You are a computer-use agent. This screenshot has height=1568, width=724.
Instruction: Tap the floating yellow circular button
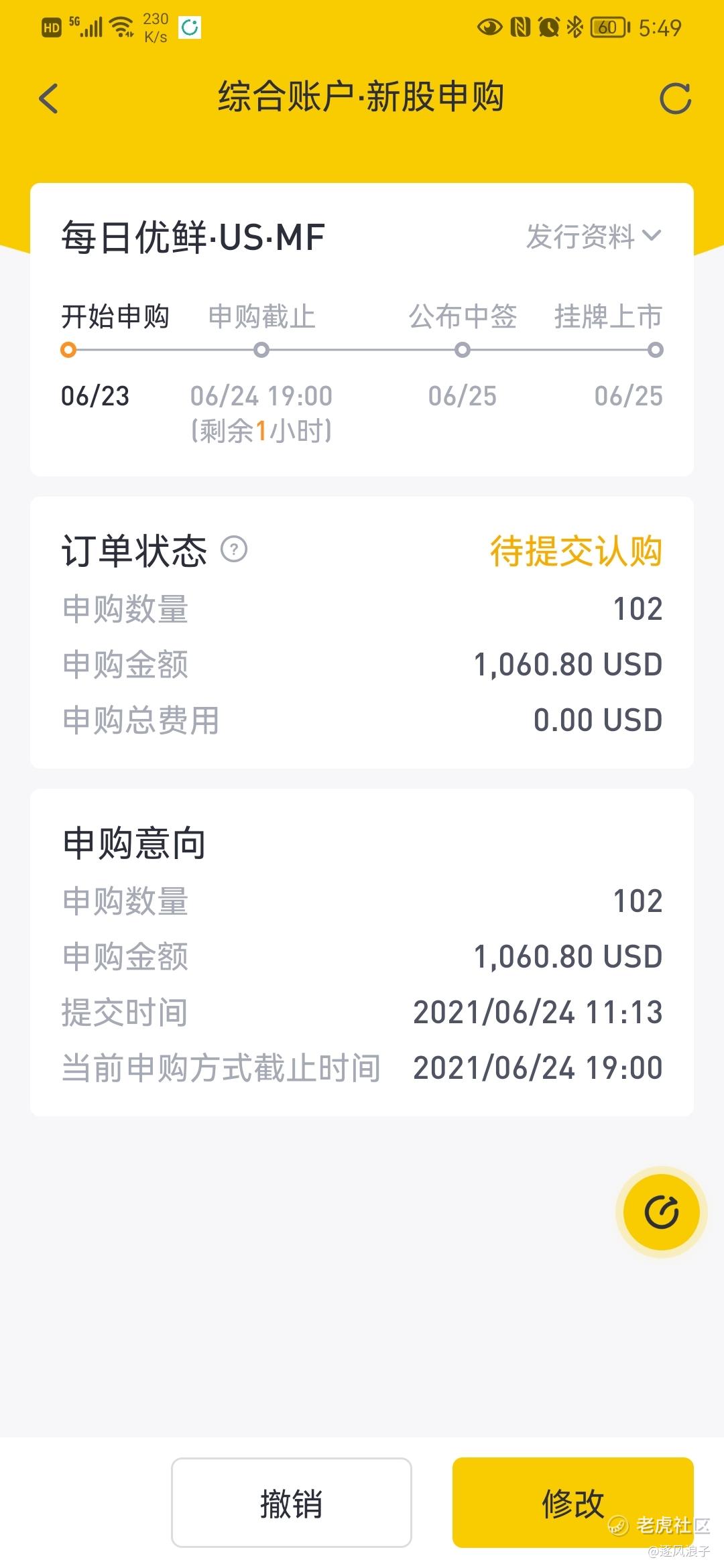click(x=661, y=1212)
